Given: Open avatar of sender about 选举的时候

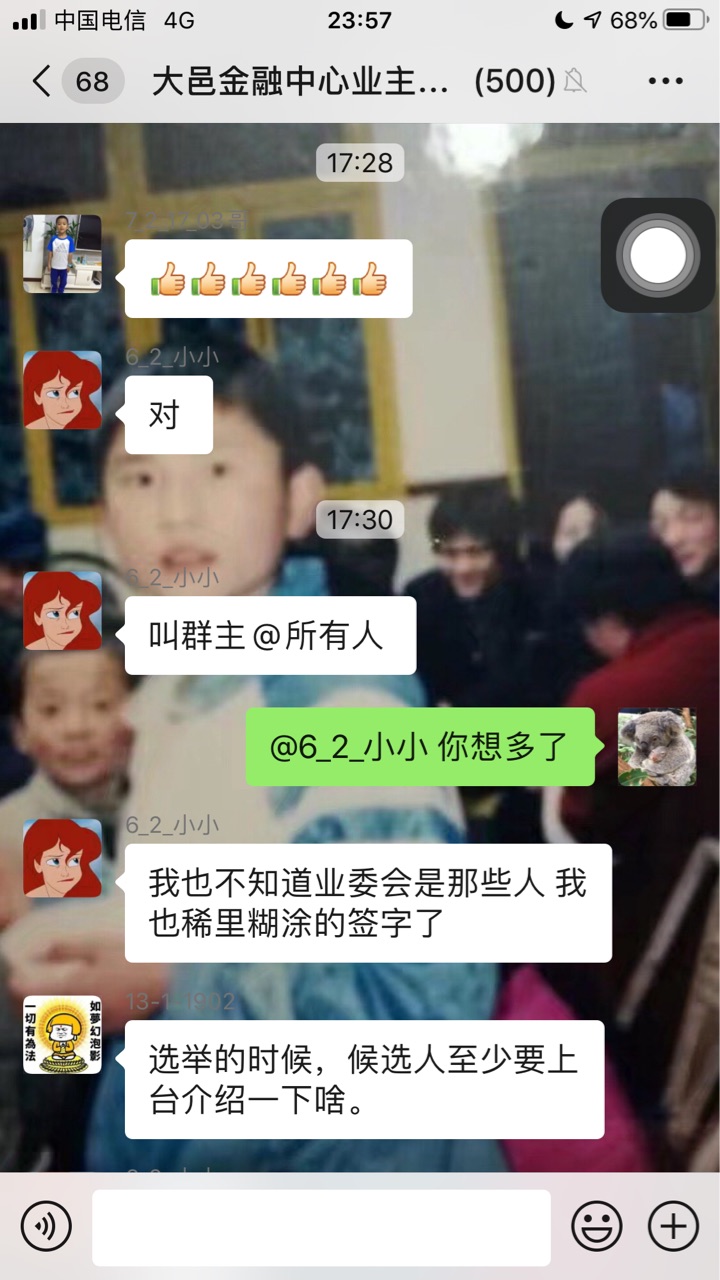Looking at the screenshot, I should (x=62, y=1034).
